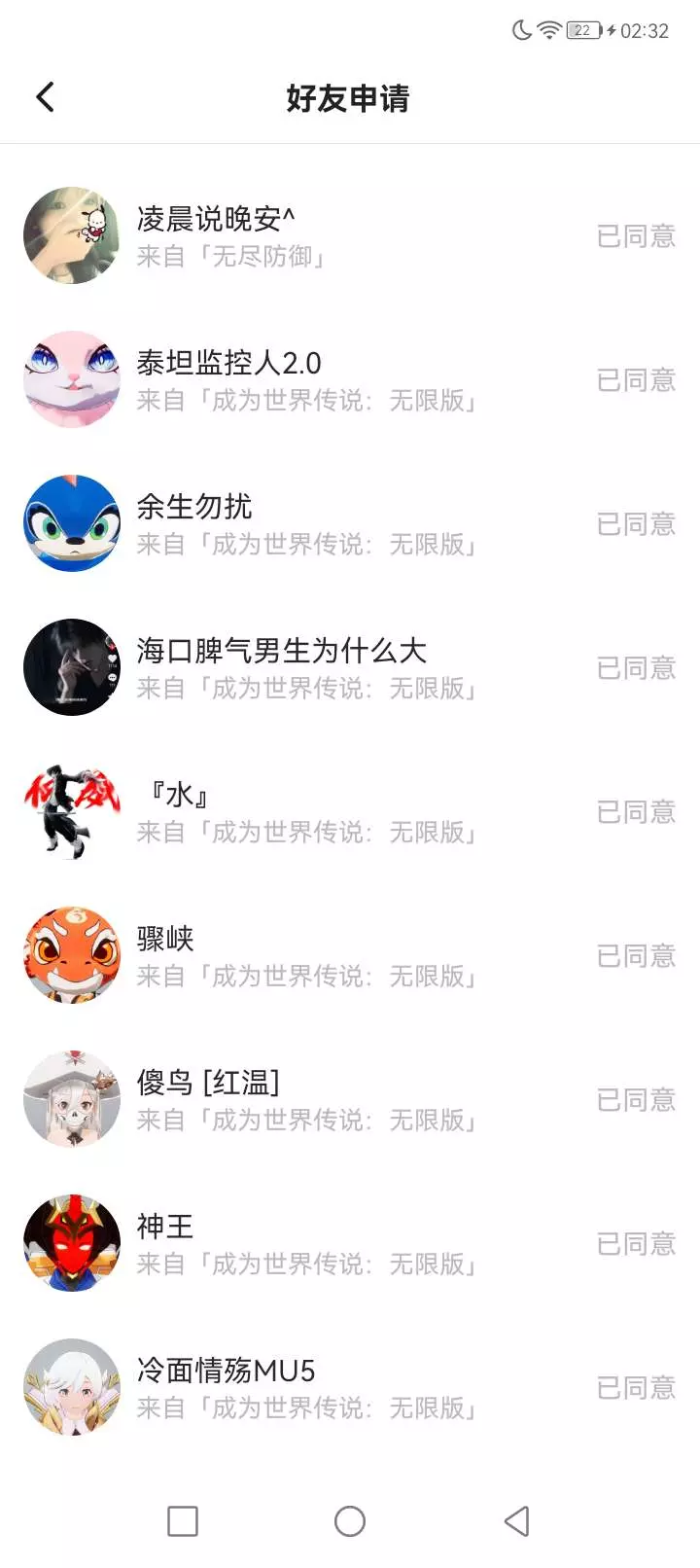700x1568 pixels.
Task: Go back from the 好友申请 page
Action: [x=45, y=97]
